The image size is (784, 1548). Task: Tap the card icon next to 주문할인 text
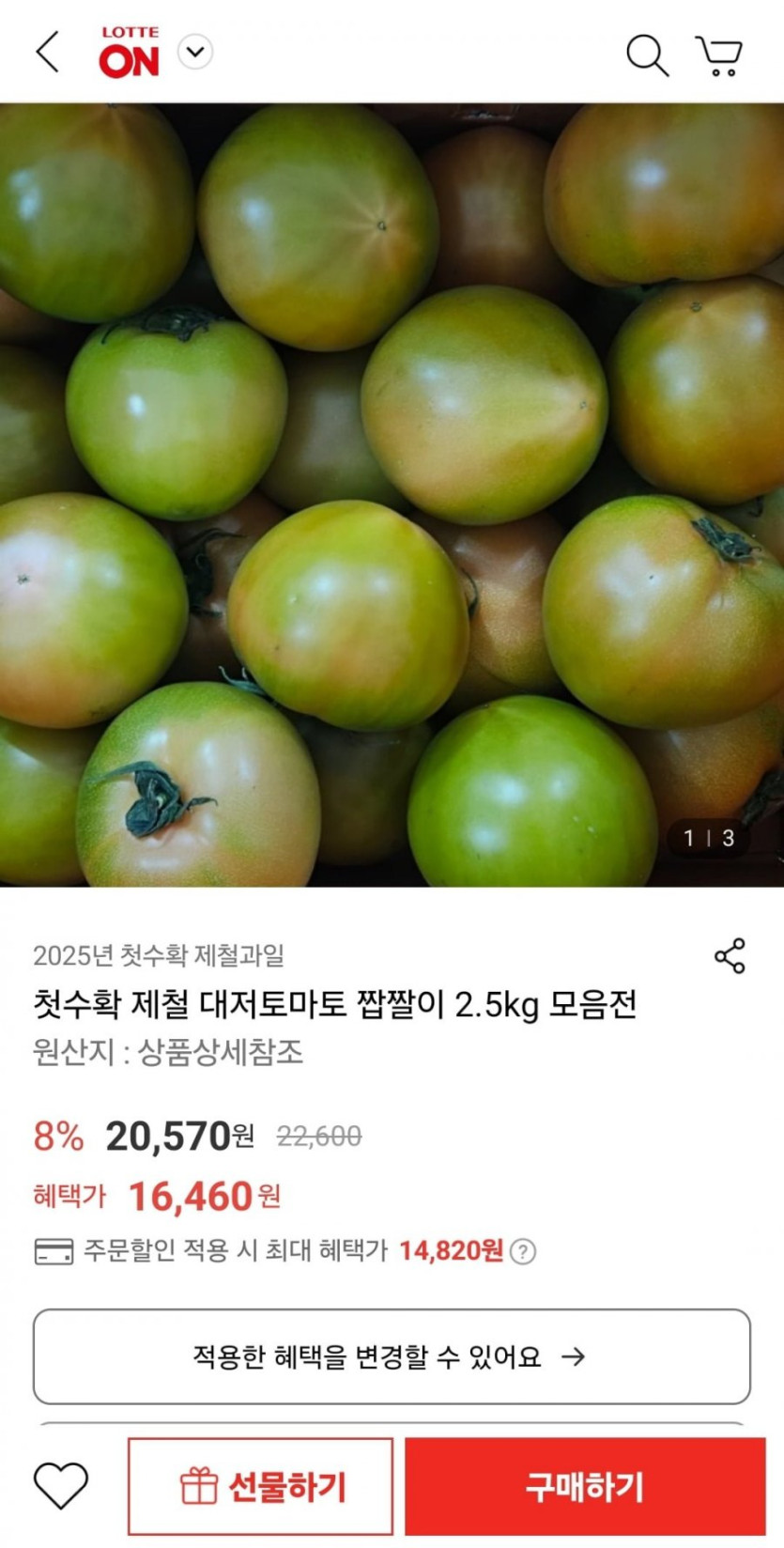(53, 1250)
